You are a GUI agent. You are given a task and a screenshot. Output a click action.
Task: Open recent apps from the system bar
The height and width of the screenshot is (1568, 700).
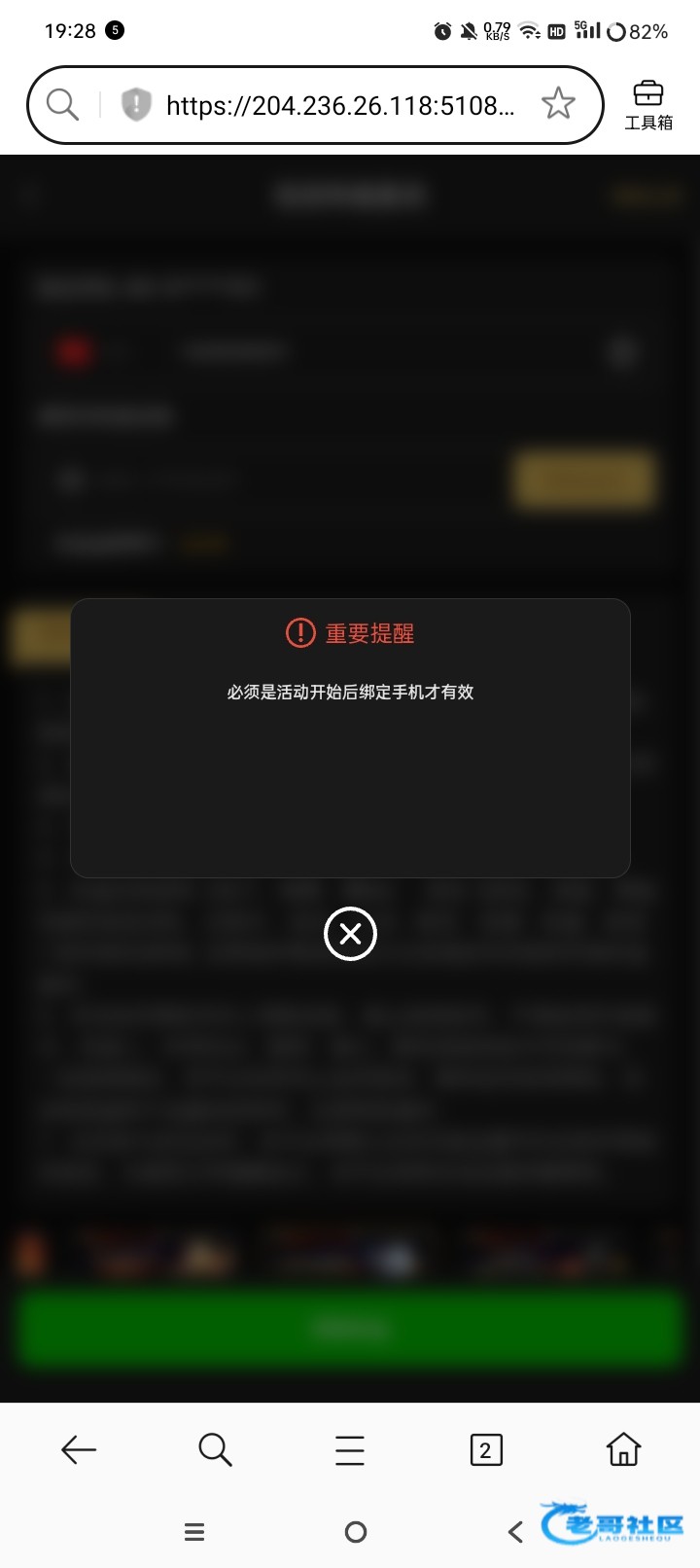[x=194, y=1532]
